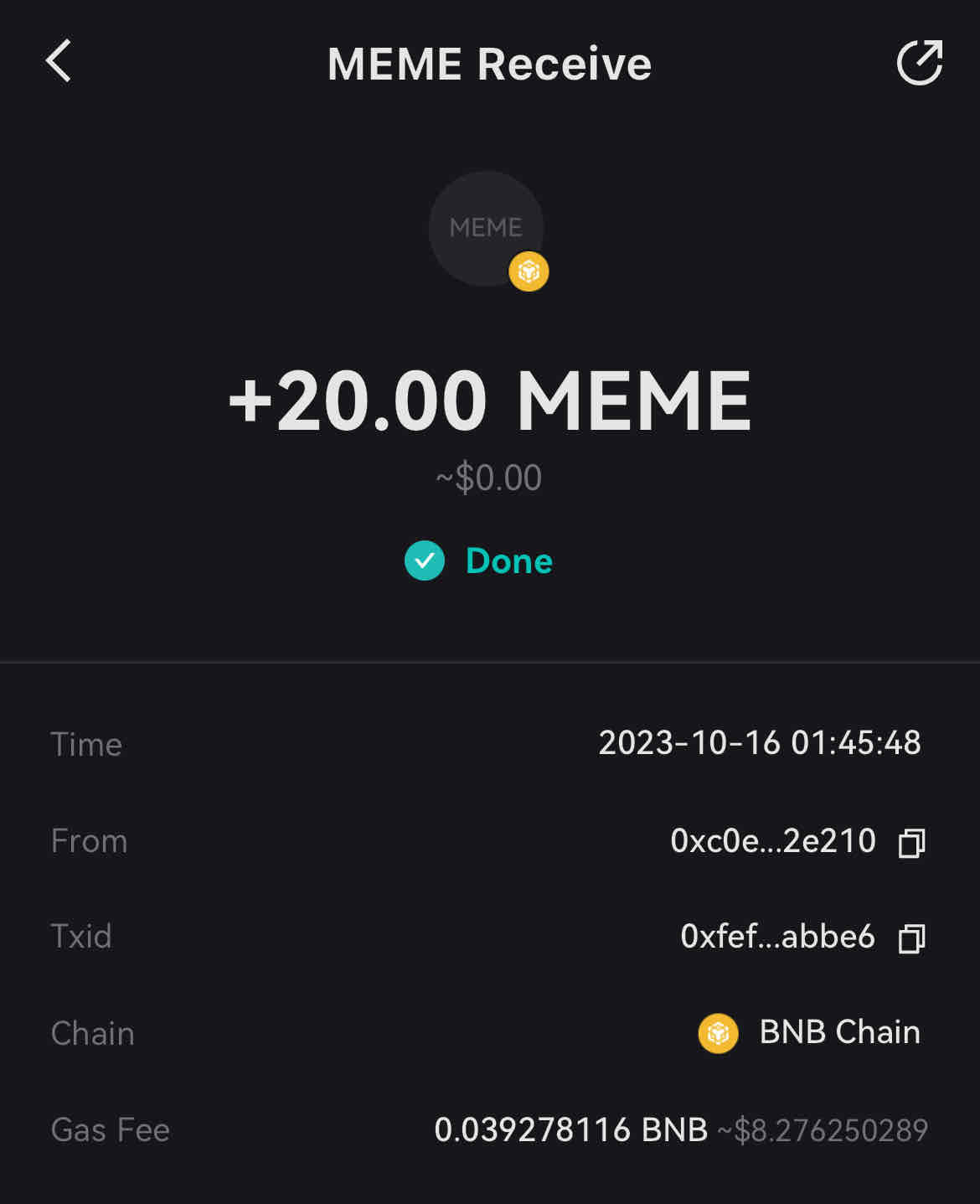
Task: Open the share/explorer icon in the header
Action: click(920, 63)
